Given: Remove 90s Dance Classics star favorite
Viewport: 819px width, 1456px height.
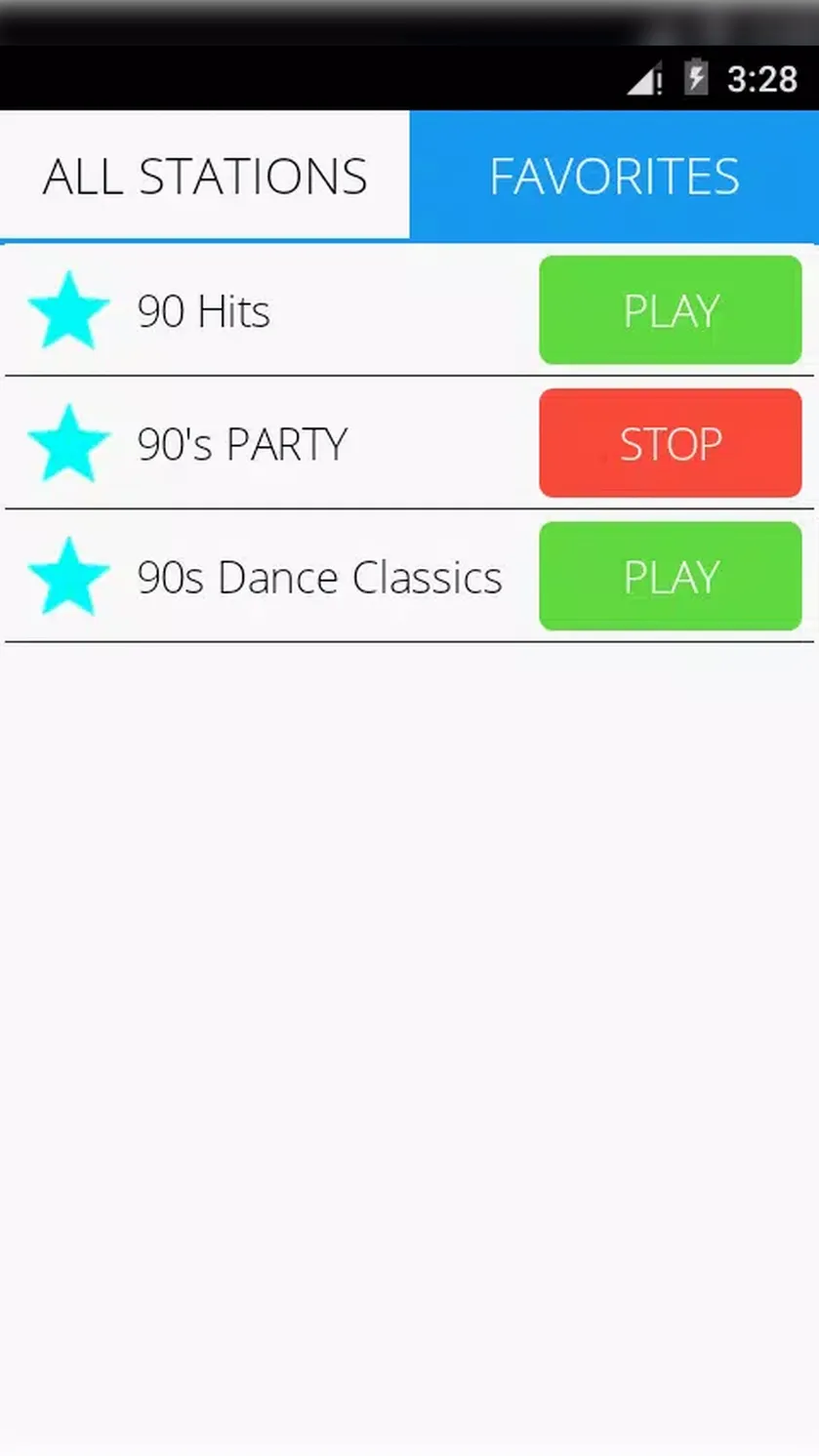Looking at the screenshot, I should click(69, 577).
